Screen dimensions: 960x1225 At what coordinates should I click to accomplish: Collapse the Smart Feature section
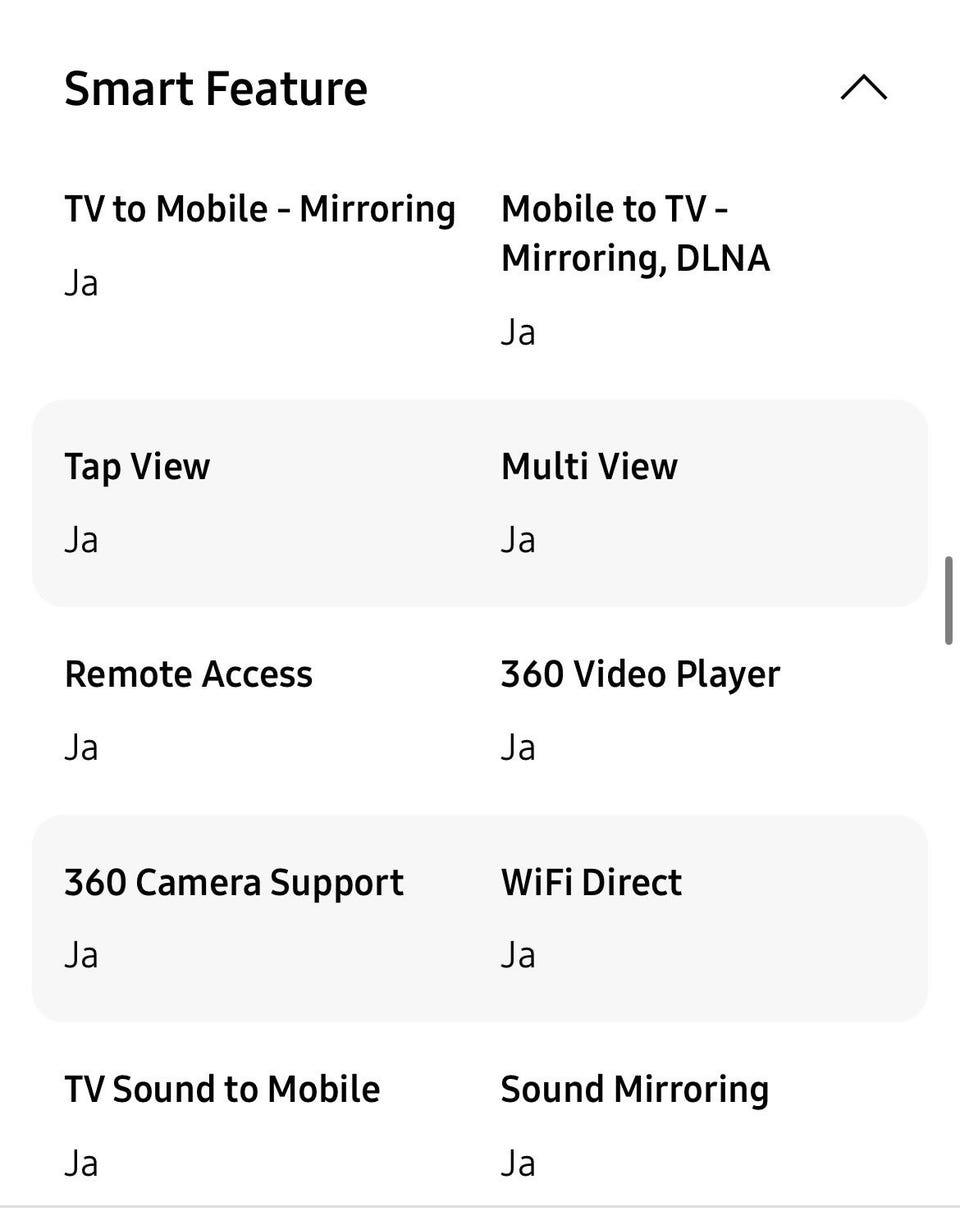pos(863,88)
